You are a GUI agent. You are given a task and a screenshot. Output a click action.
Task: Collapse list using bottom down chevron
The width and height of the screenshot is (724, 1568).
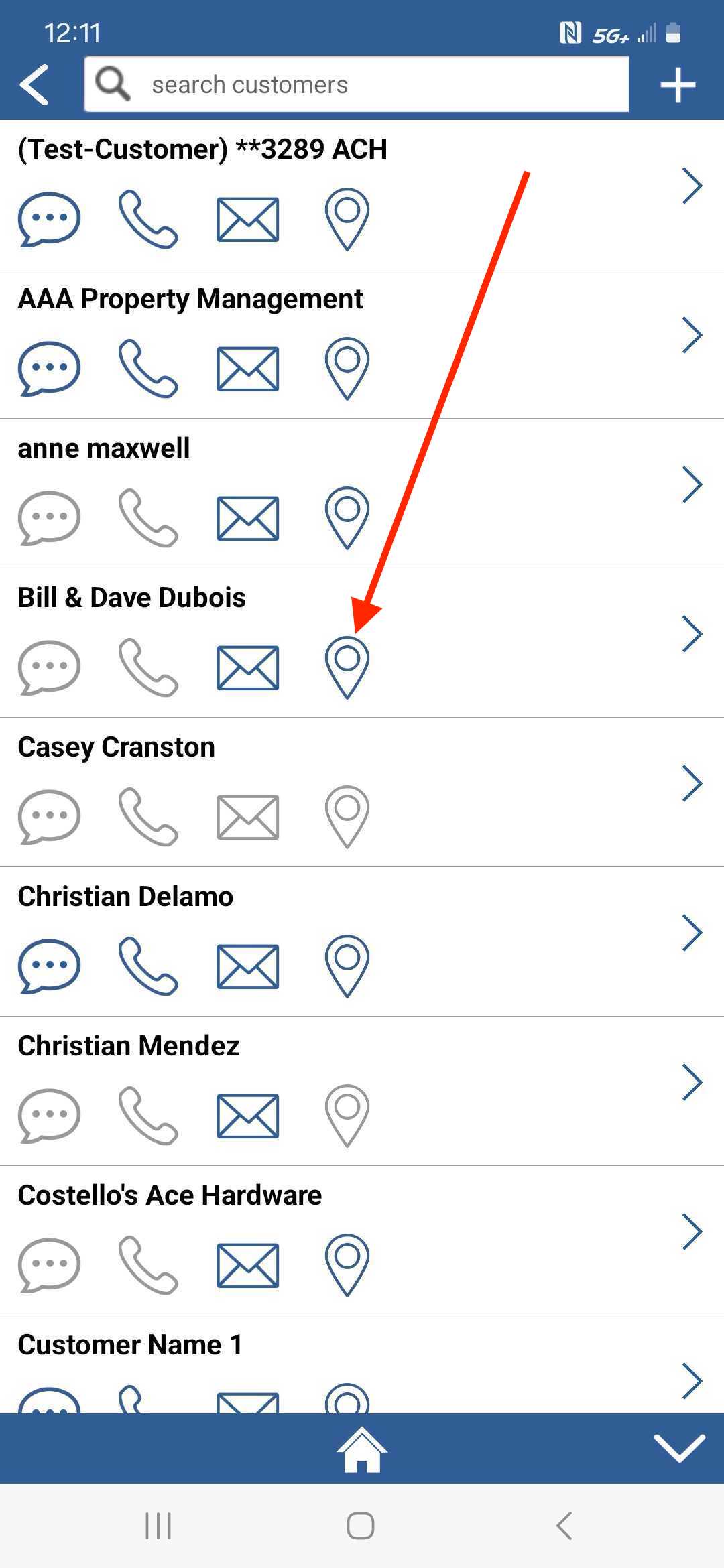678,1448
